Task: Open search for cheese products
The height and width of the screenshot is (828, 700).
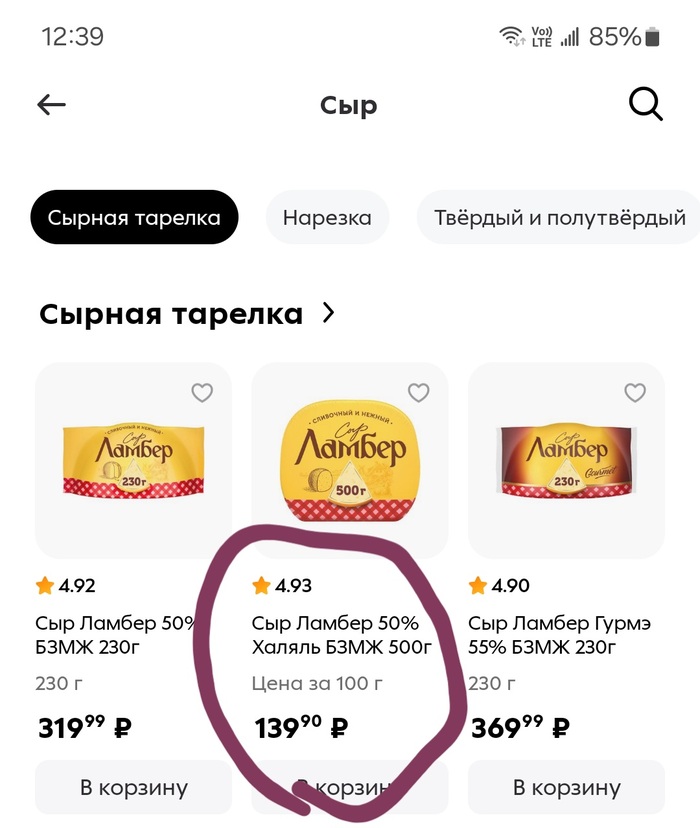Action: (x=646, y=104)
